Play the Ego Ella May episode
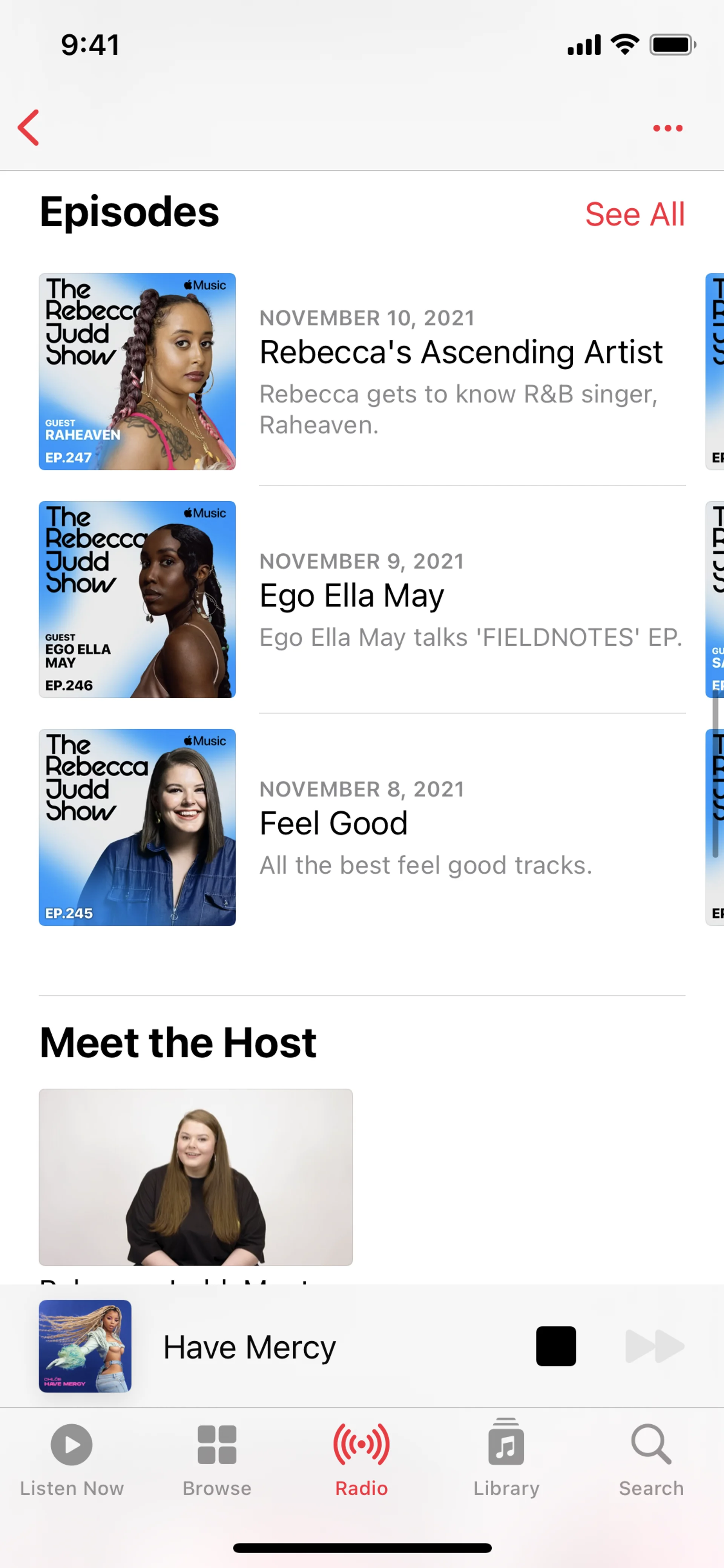 (138, 599)
